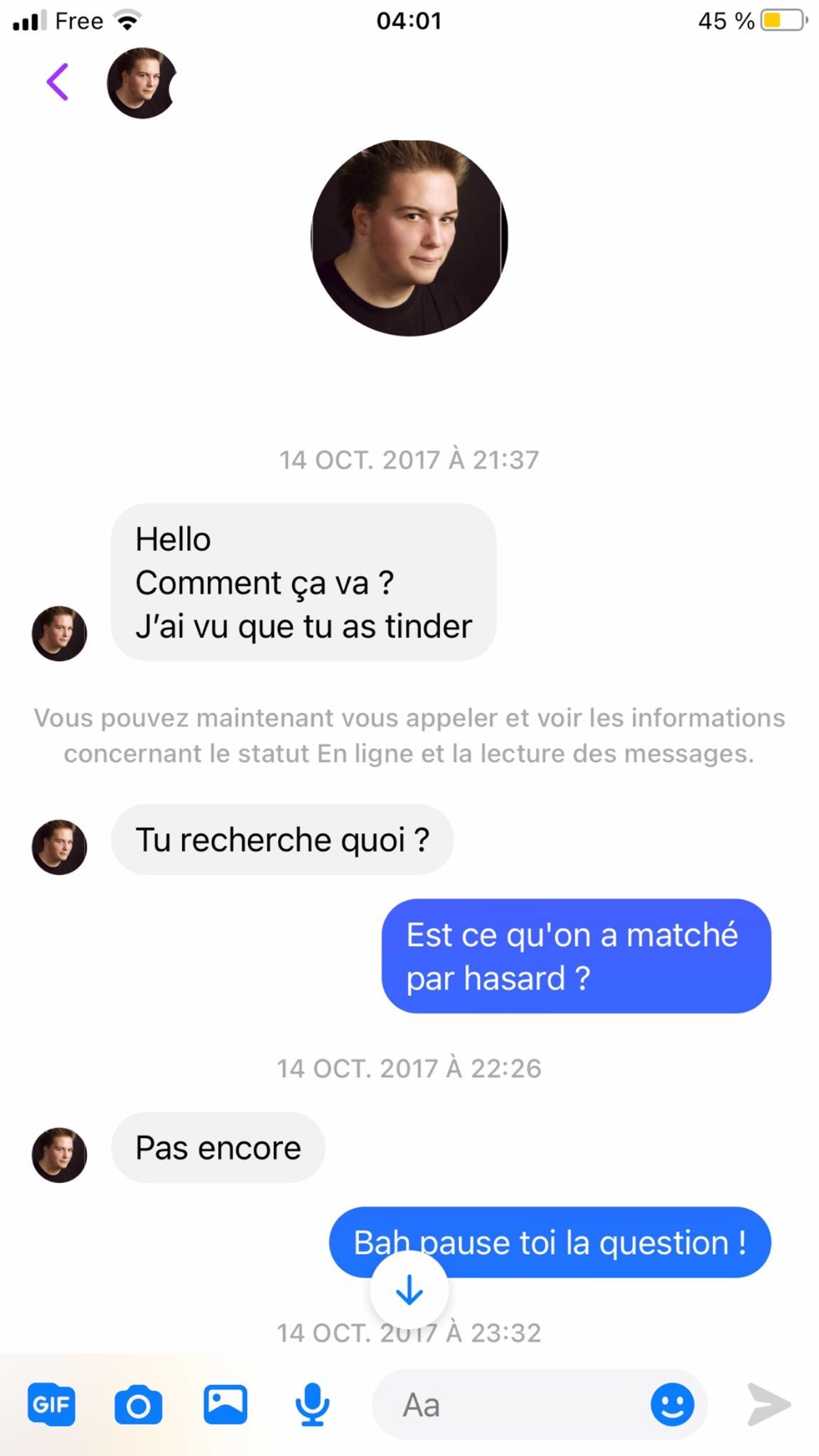819x1456 pixels.
Task: Open the photo gallery picker
Action: tap(225, 1404)
